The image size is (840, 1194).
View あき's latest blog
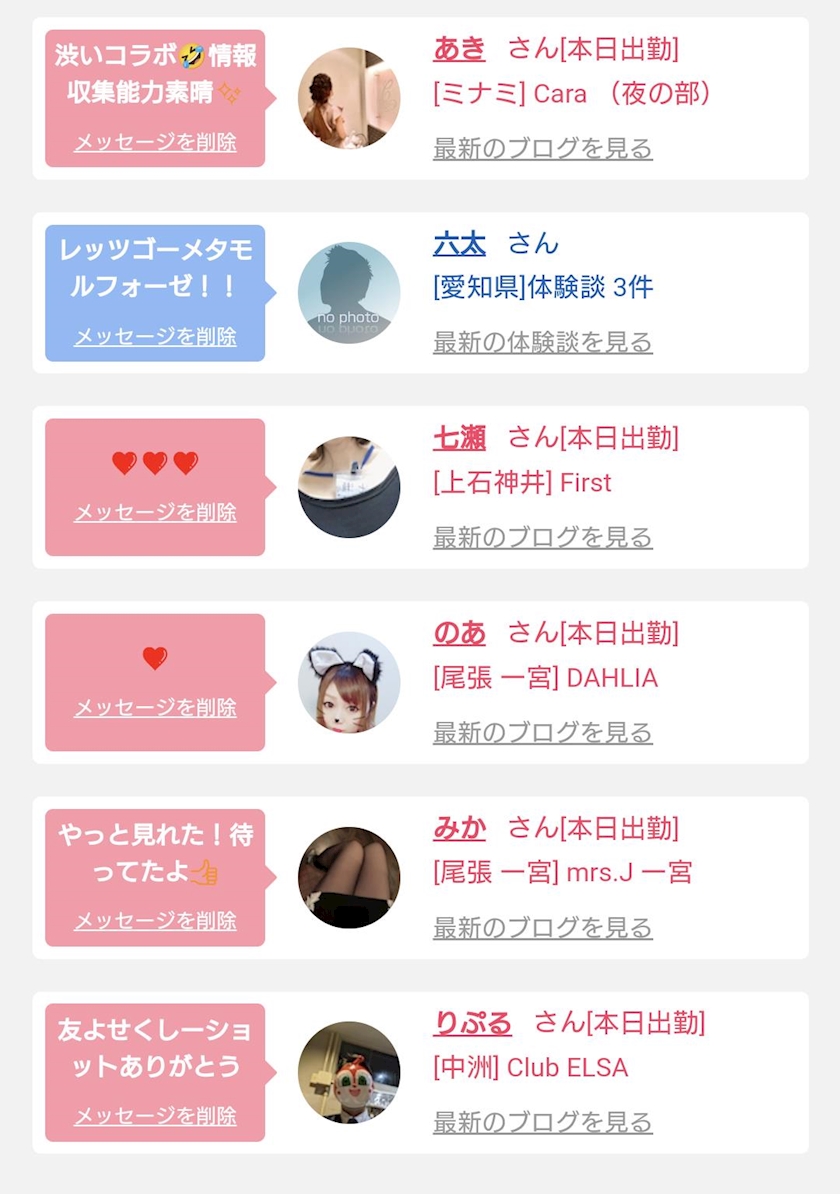coord(542,148)
